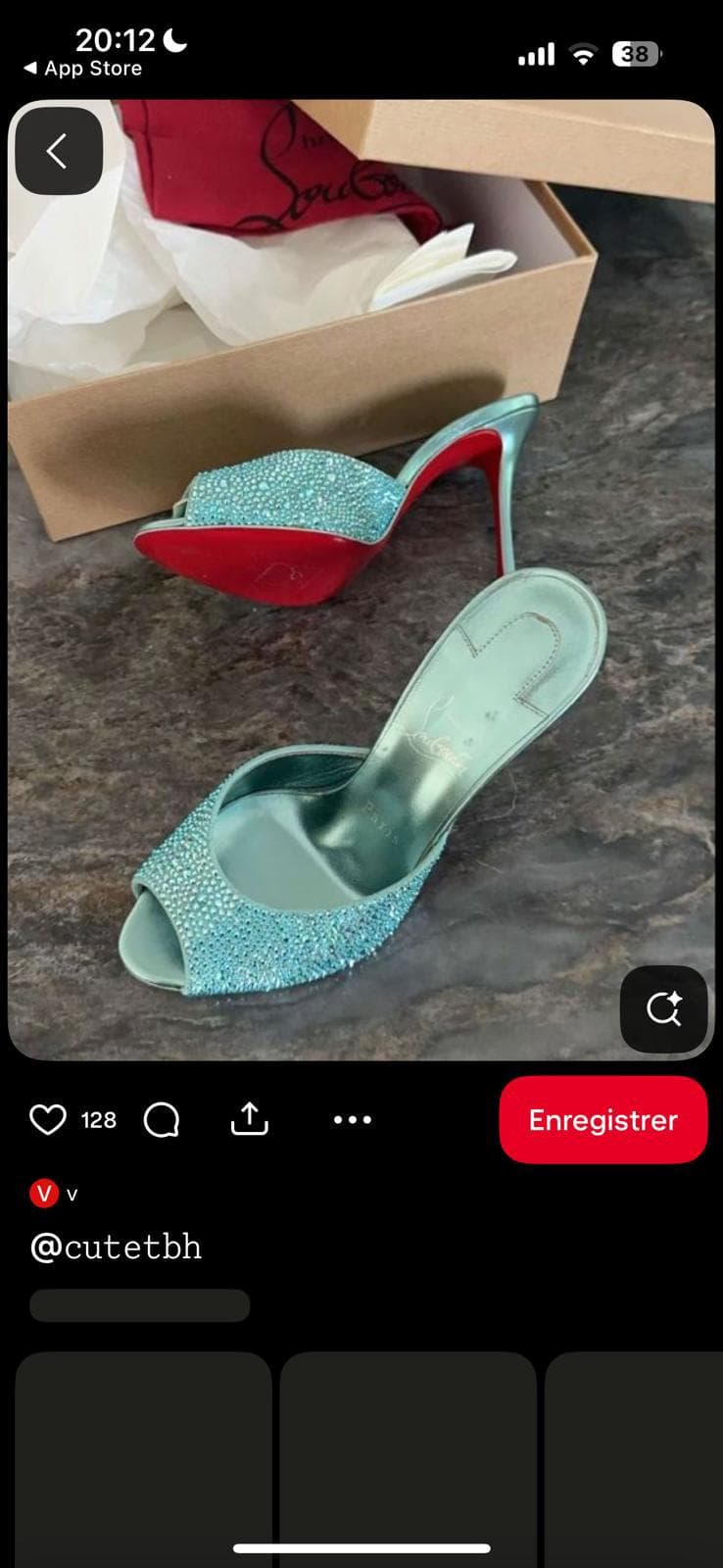Tap the share arrow icon

coord(251,1118)
